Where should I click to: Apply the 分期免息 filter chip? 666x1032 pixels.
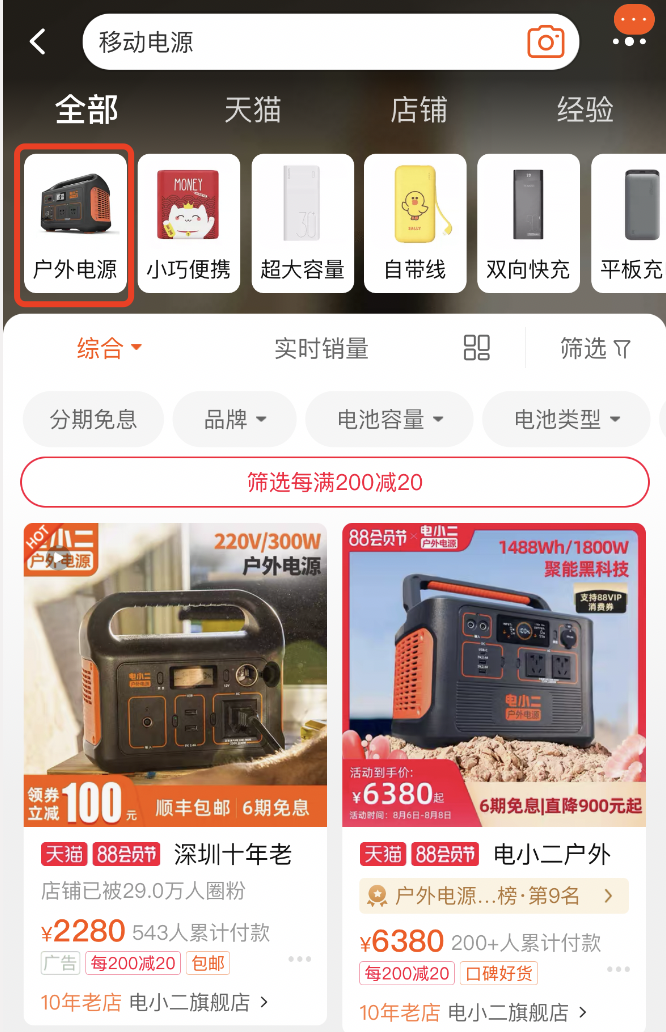(x=93, y=419)
